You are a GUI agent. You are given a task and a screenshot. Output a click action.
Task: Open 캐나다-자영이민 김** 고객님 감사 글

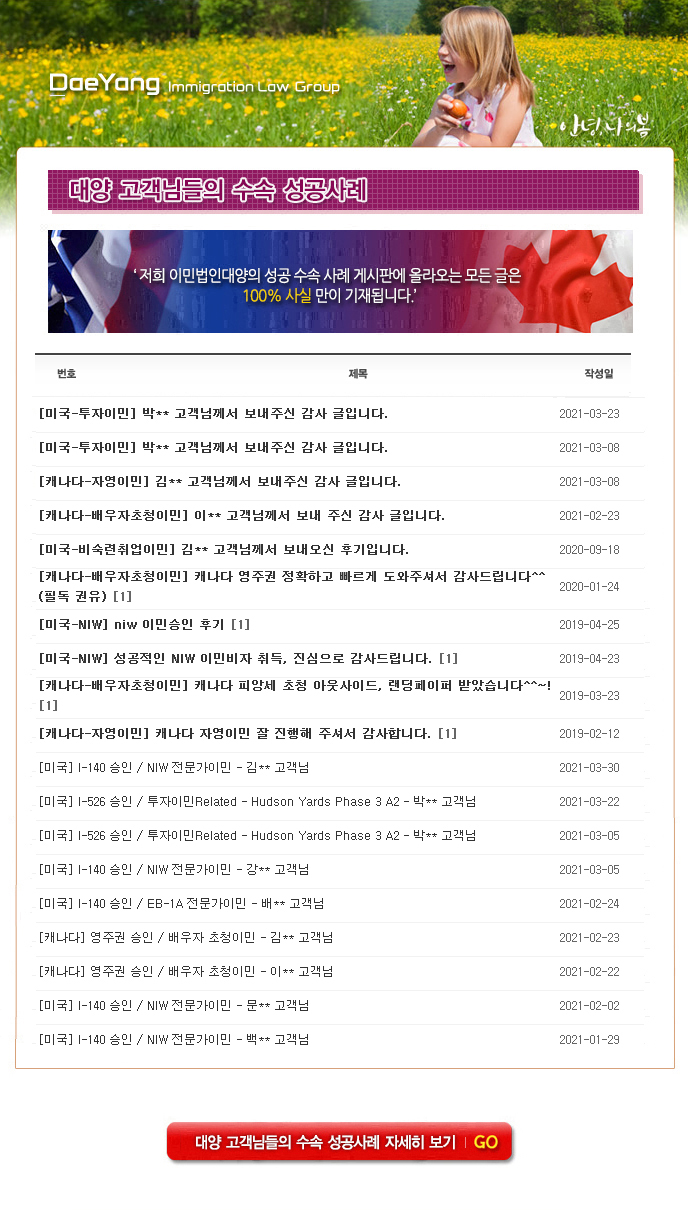tap(219, 482)
